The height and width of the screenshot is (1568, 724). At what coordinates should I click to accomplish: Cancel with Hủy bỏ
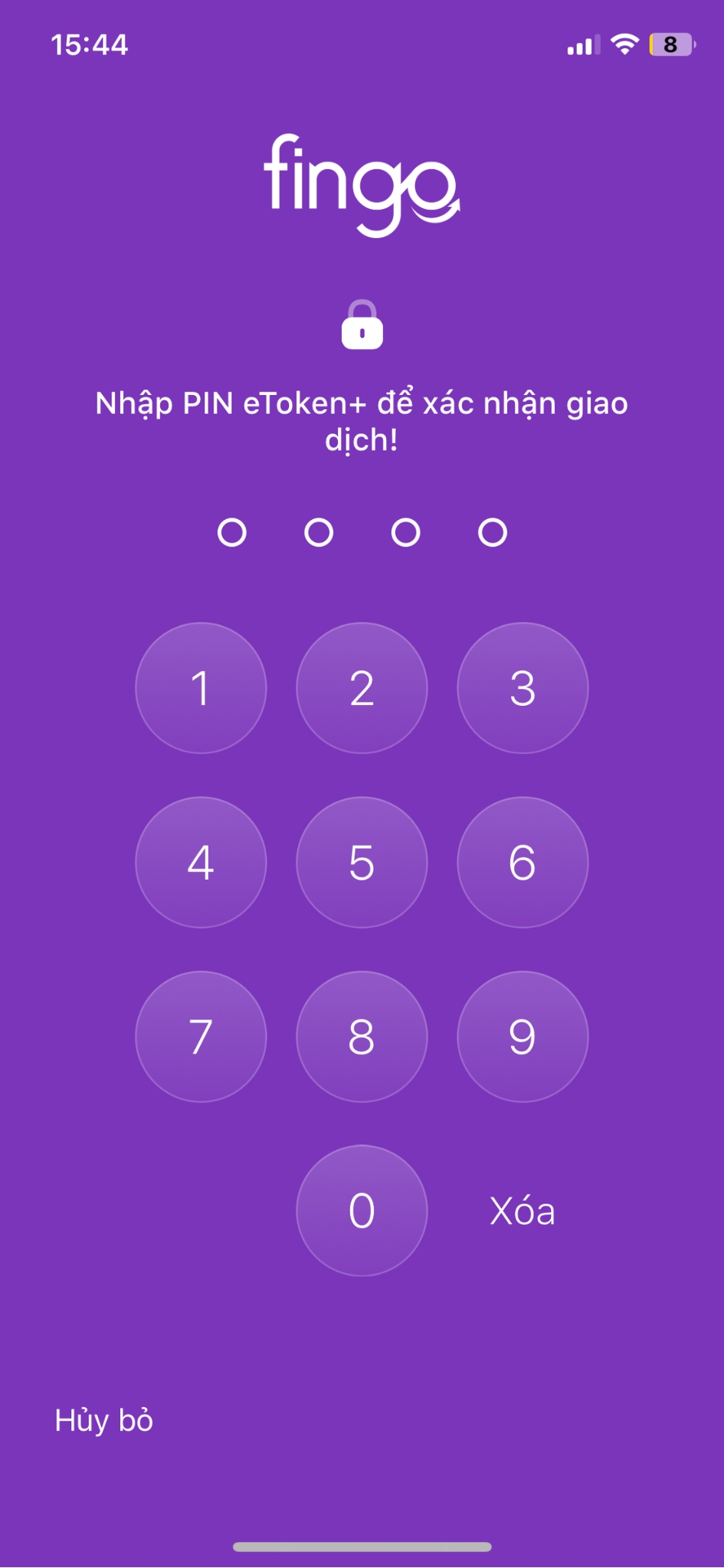point(104,1421)
